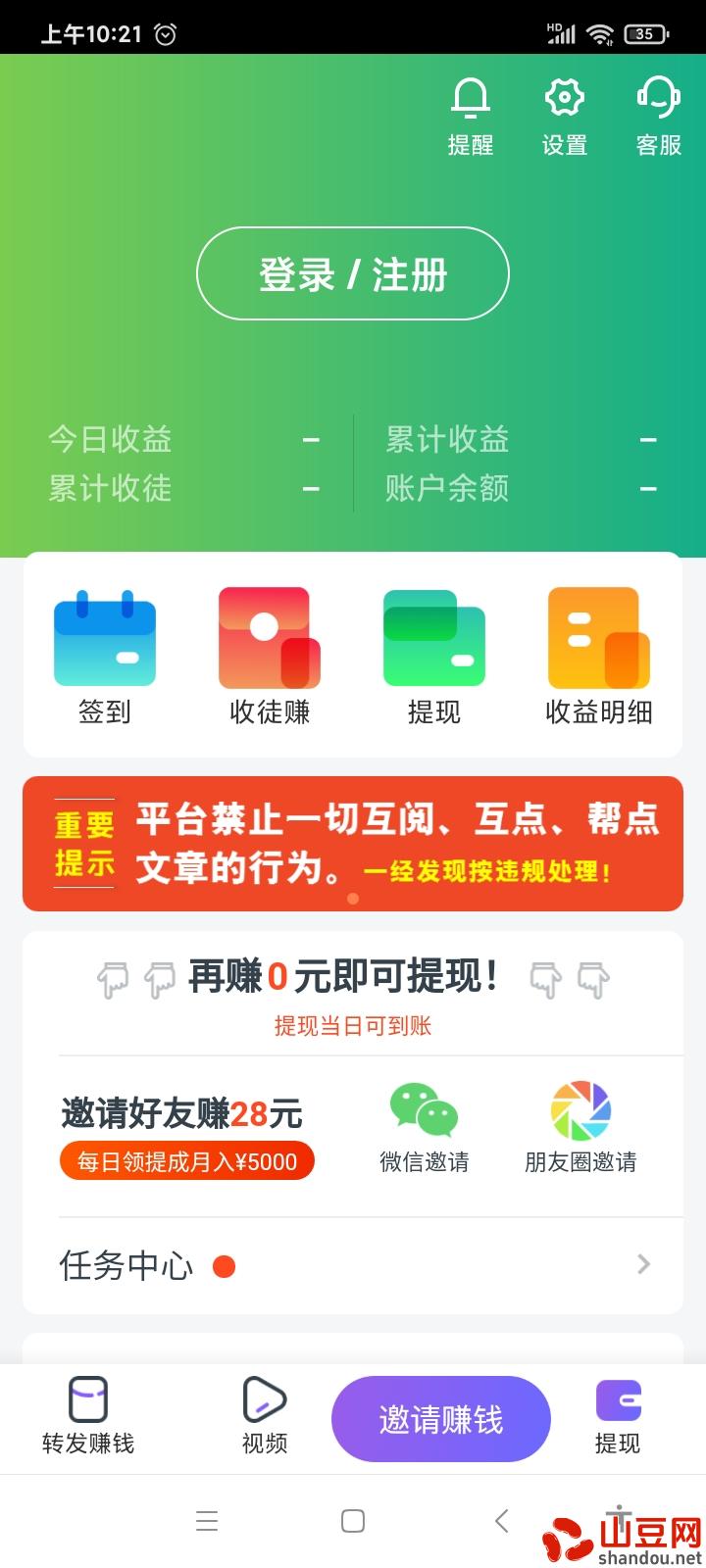Invite friends via 微信邀请
706x1568 pixels.
click(425, 1127)
